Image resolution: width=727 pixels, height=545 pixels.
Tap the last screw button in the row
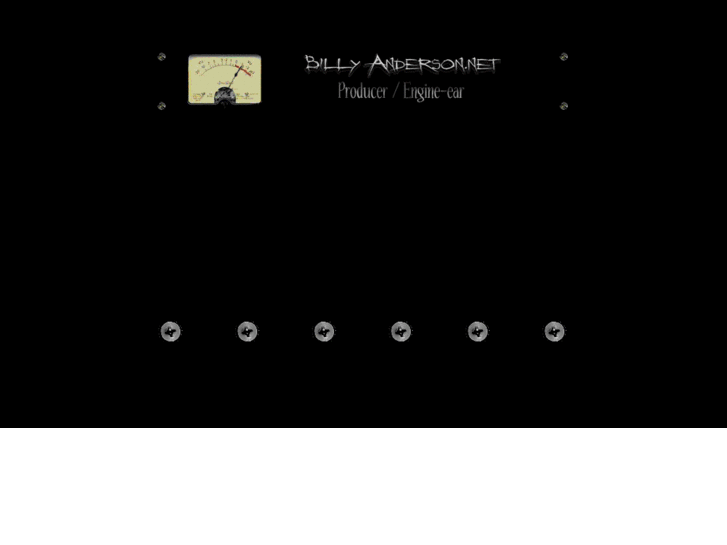554,332
